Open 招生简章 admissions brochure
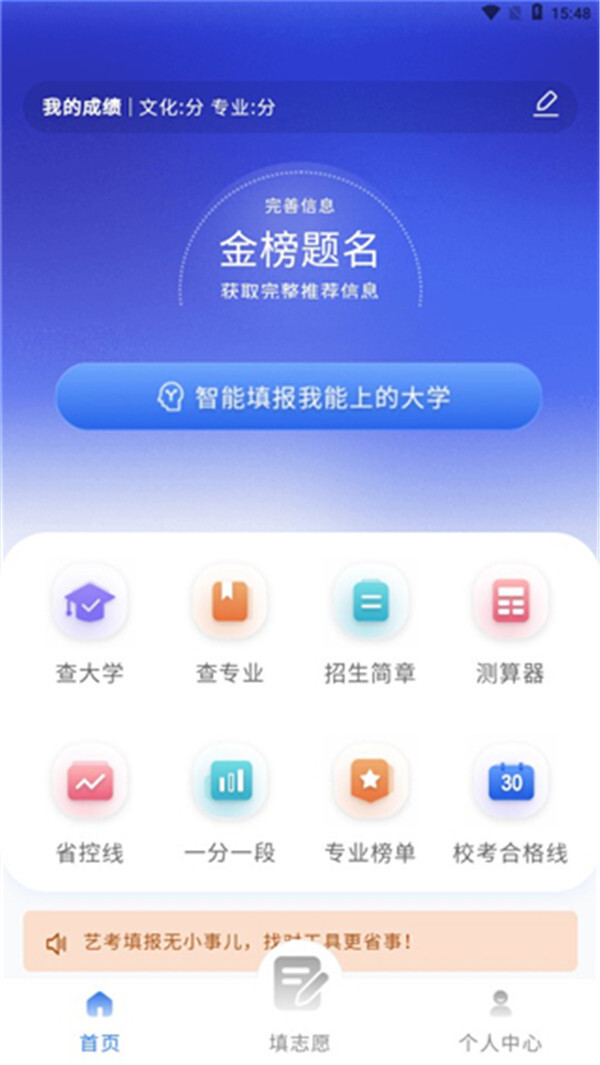Screen dimensions: 600x1065 coord(370,622)
